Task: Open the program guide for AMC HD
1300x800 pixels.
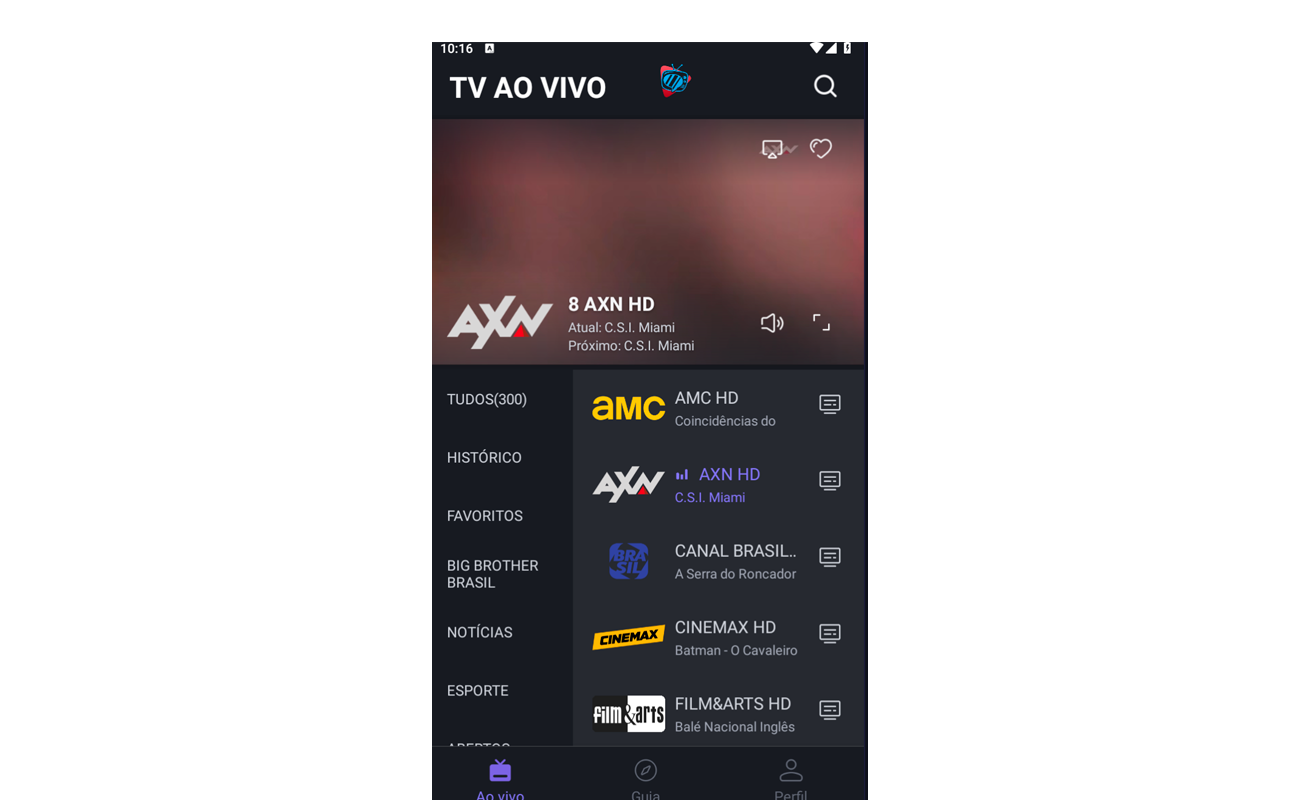Action: point(830,404)
